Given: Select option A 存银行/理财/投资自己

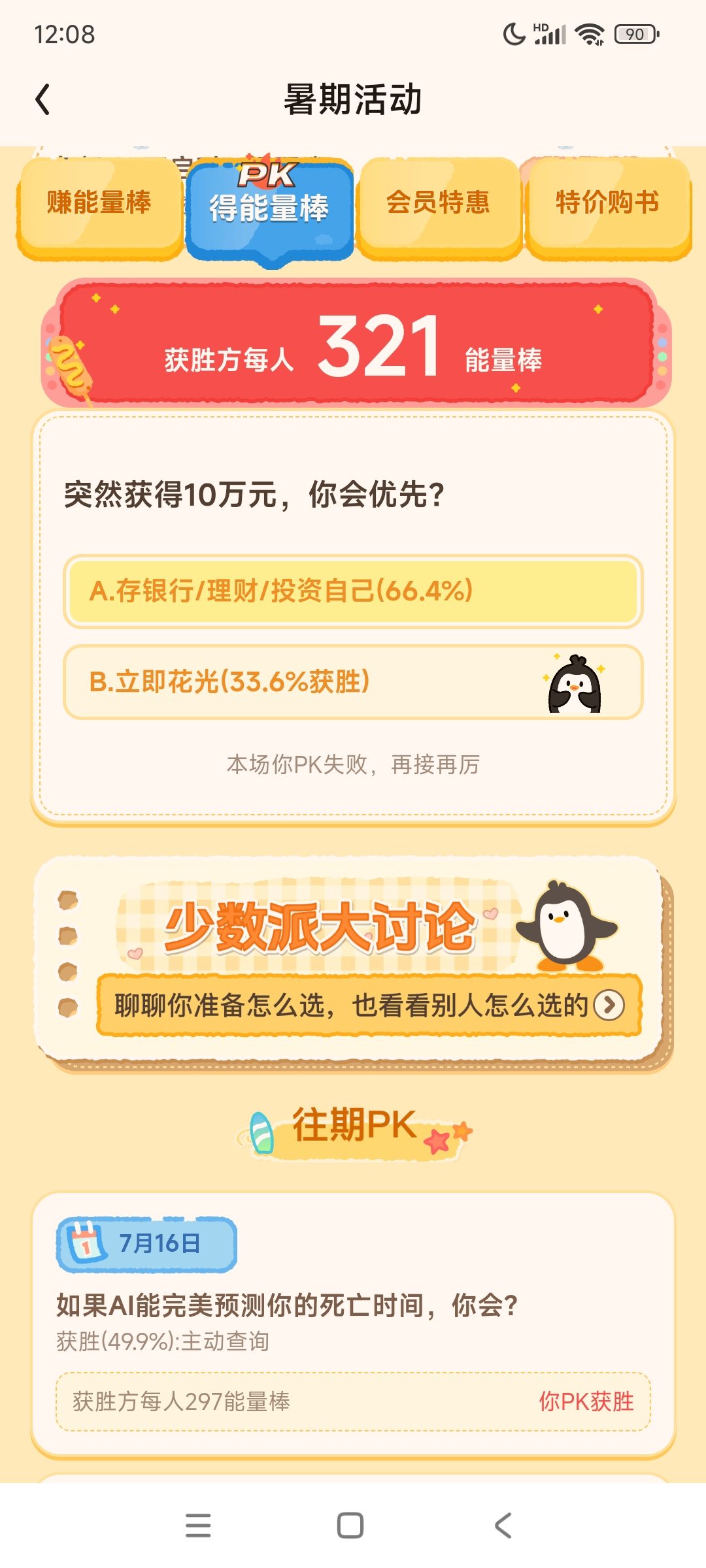Looking at the screenshot, I should pyautogui.click(x=353, y=591).
